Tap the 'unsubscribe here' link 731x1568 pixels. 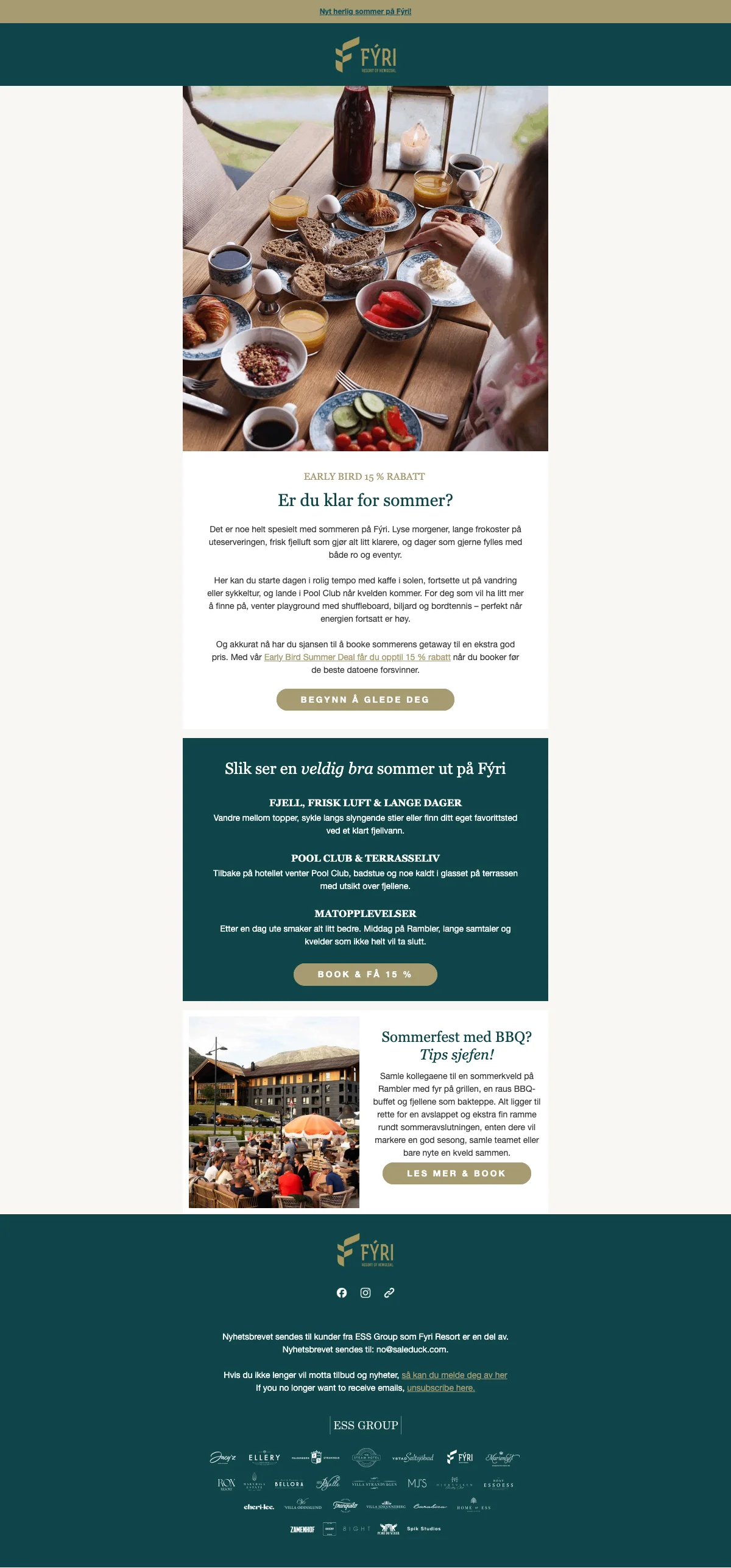pos(440,1388)
